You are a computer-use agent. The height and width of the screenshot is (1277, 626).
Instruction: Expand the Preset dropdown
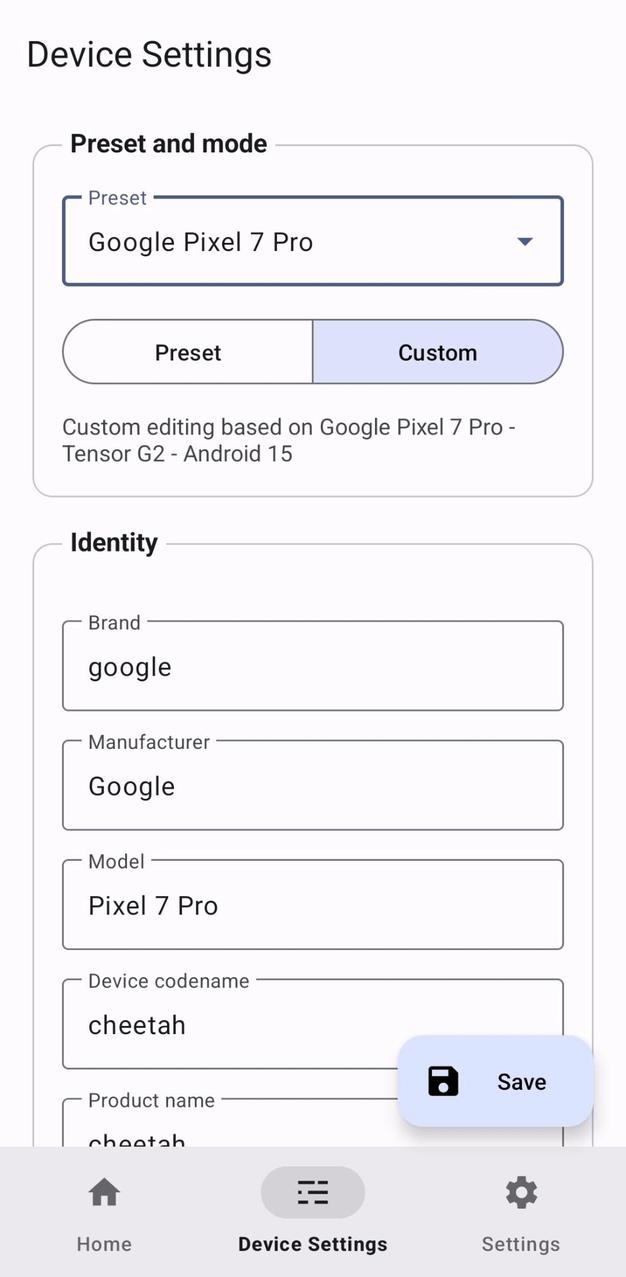[312, 242]
